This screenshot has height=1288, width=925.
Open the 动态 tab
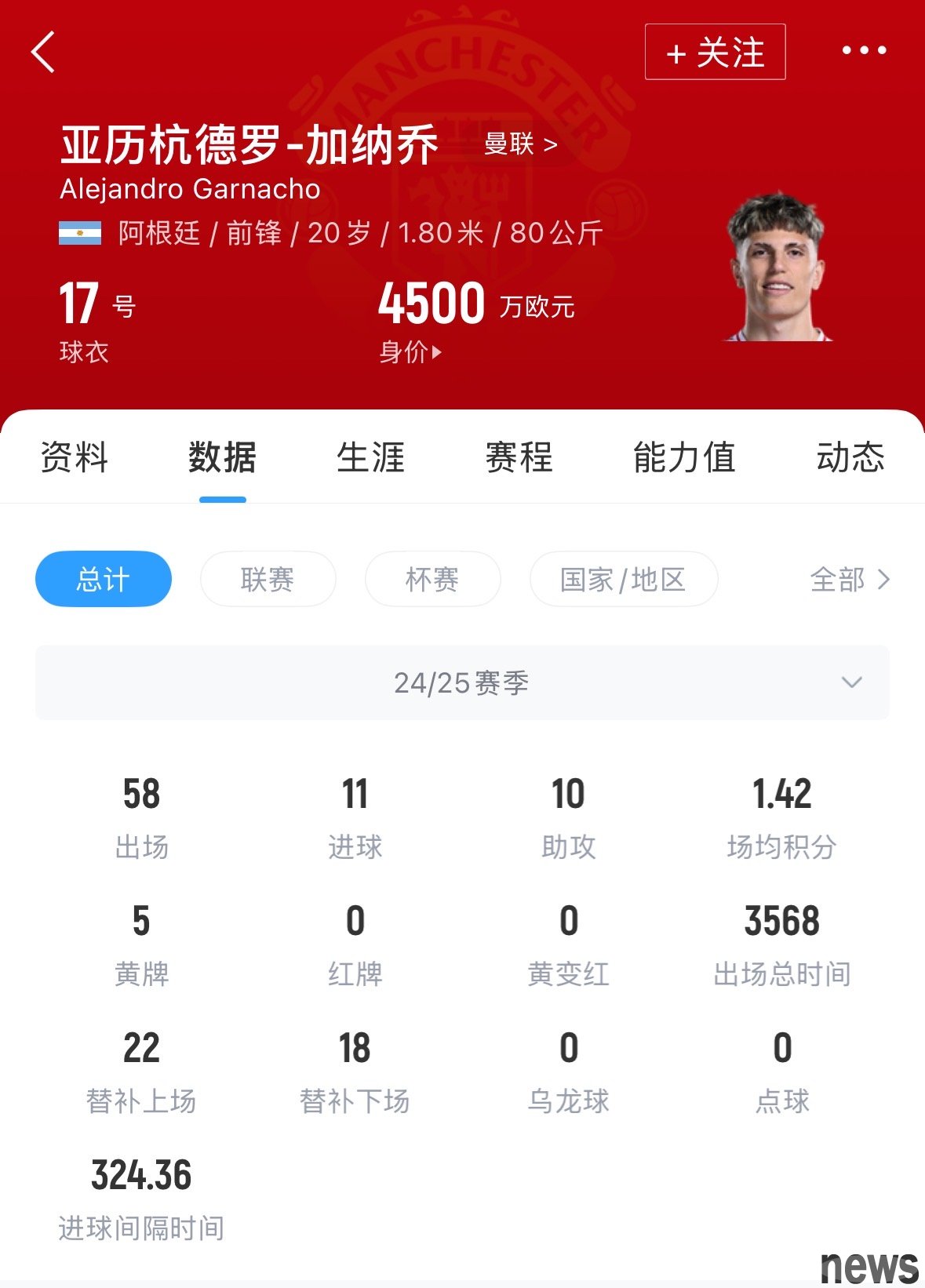coord(850,457)
